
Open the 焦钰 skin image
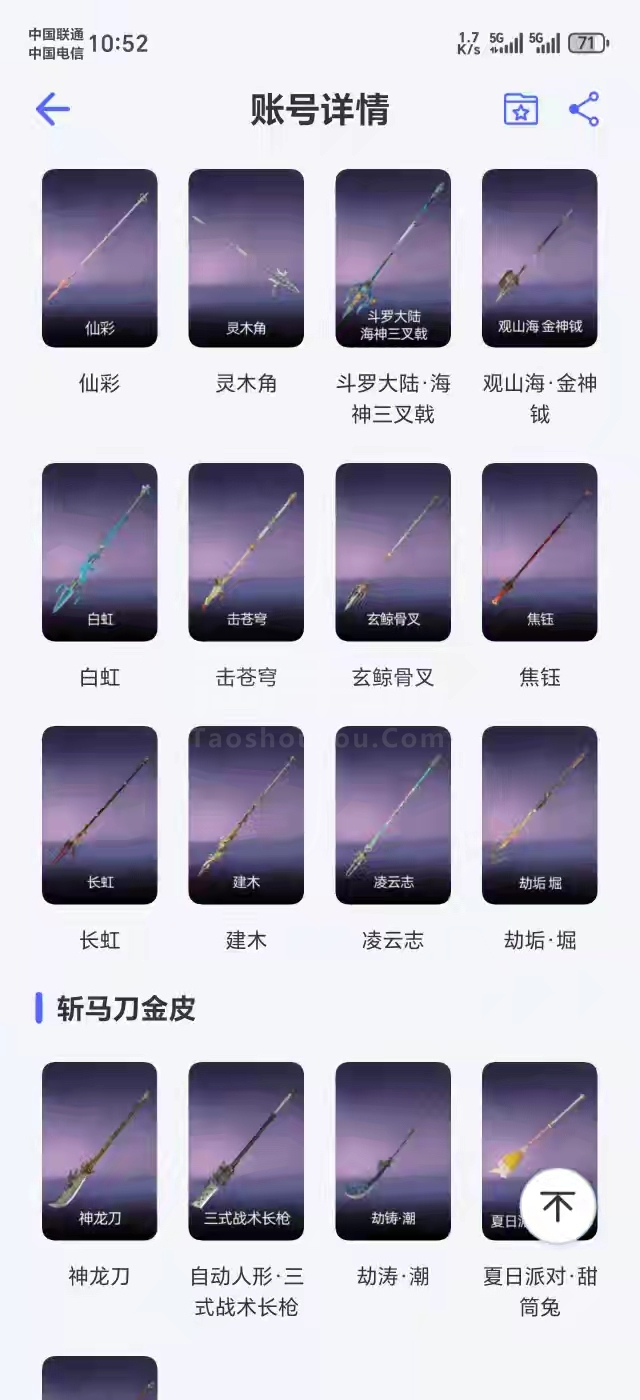click(x=540, y=552)
